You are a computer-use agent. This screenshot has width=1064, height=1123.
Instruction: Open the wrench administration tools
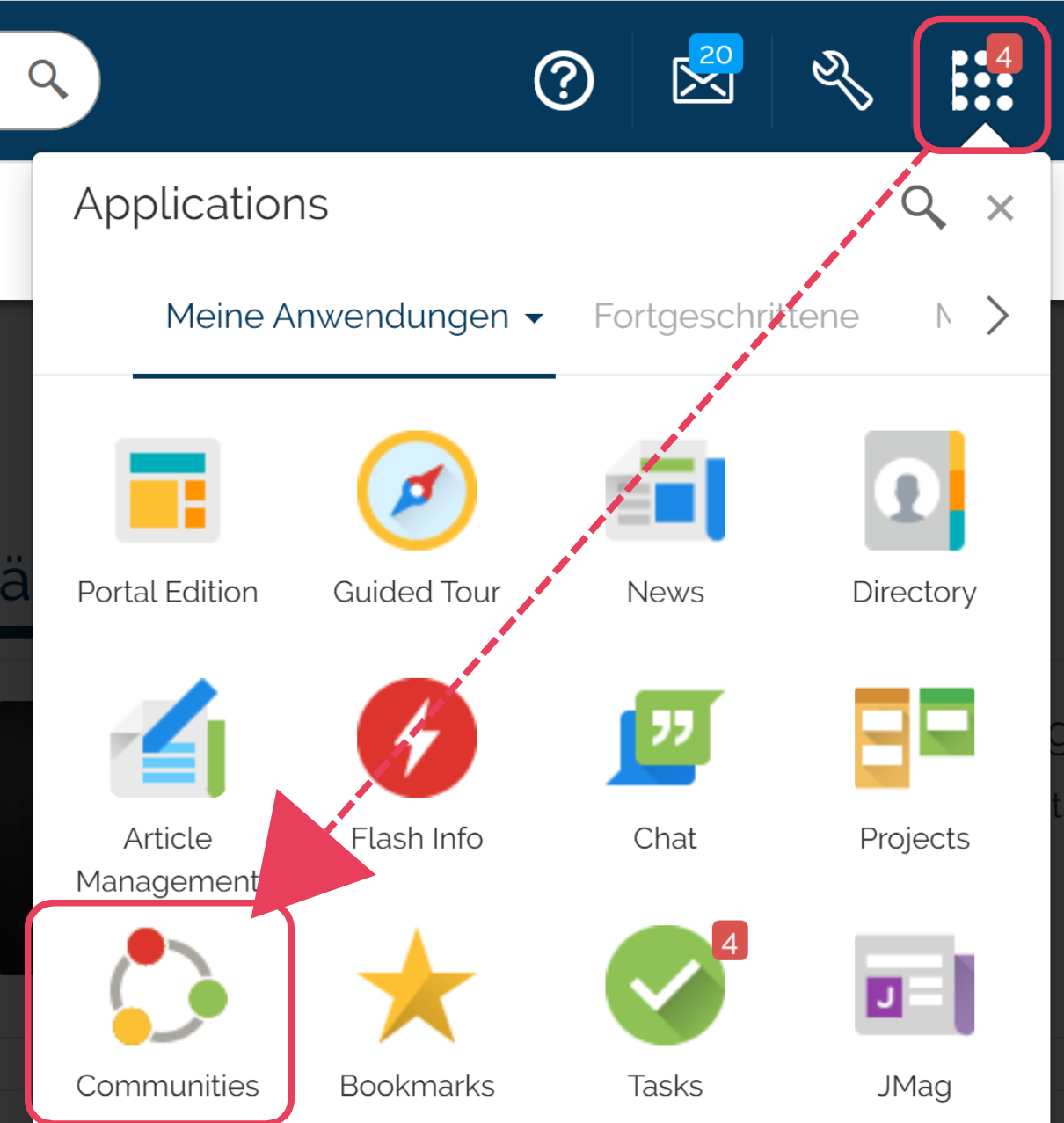[842, 81]
